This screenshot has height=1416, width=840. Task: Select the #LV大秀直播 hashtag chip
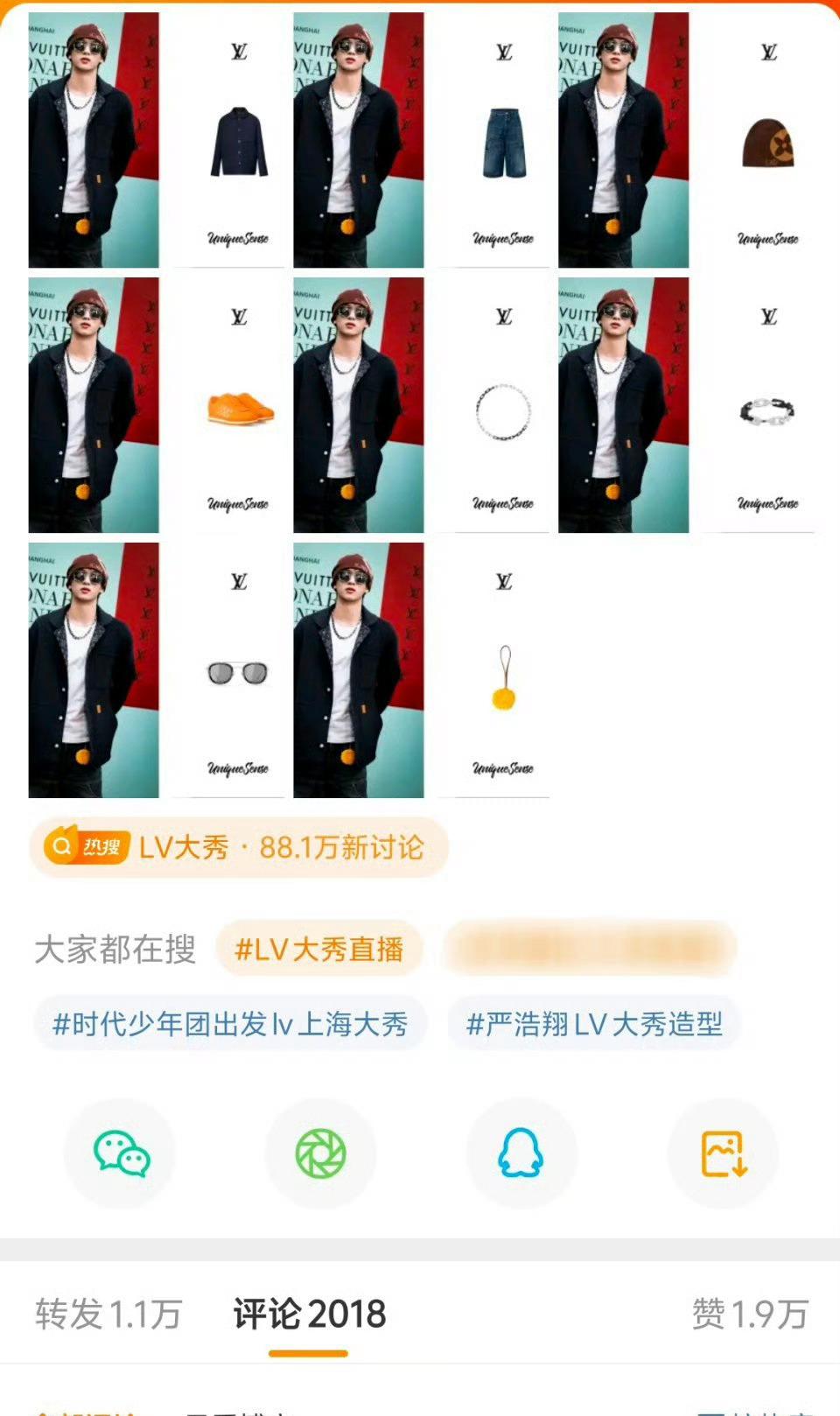tap(319, 949)
